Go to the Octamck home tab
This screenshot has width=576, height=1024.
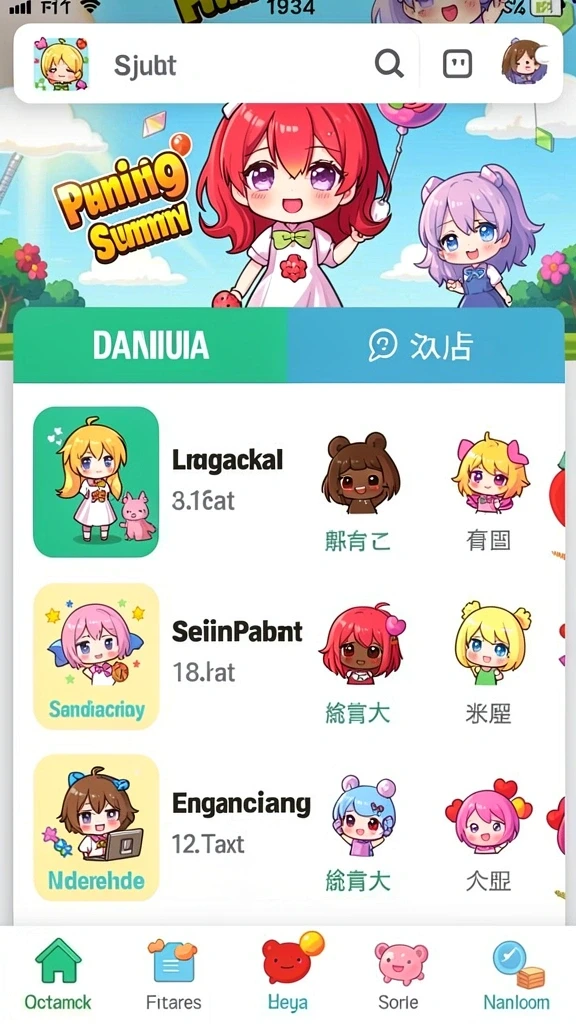point(58,974)
